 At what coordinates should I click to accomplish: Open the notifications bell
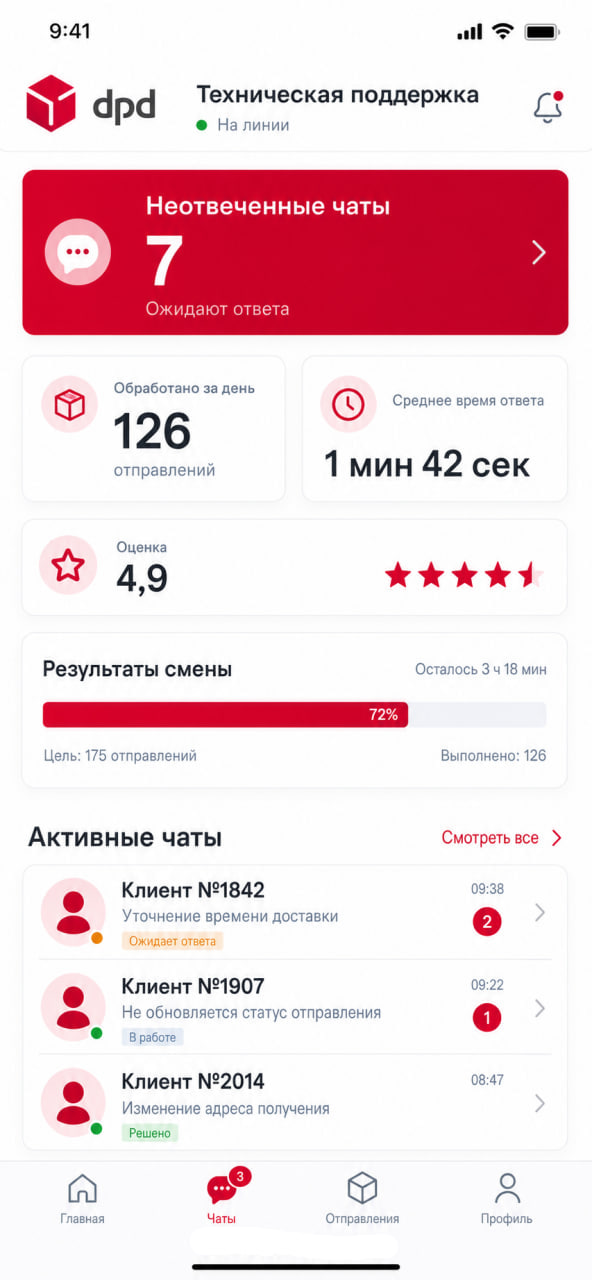click(547, 107)
